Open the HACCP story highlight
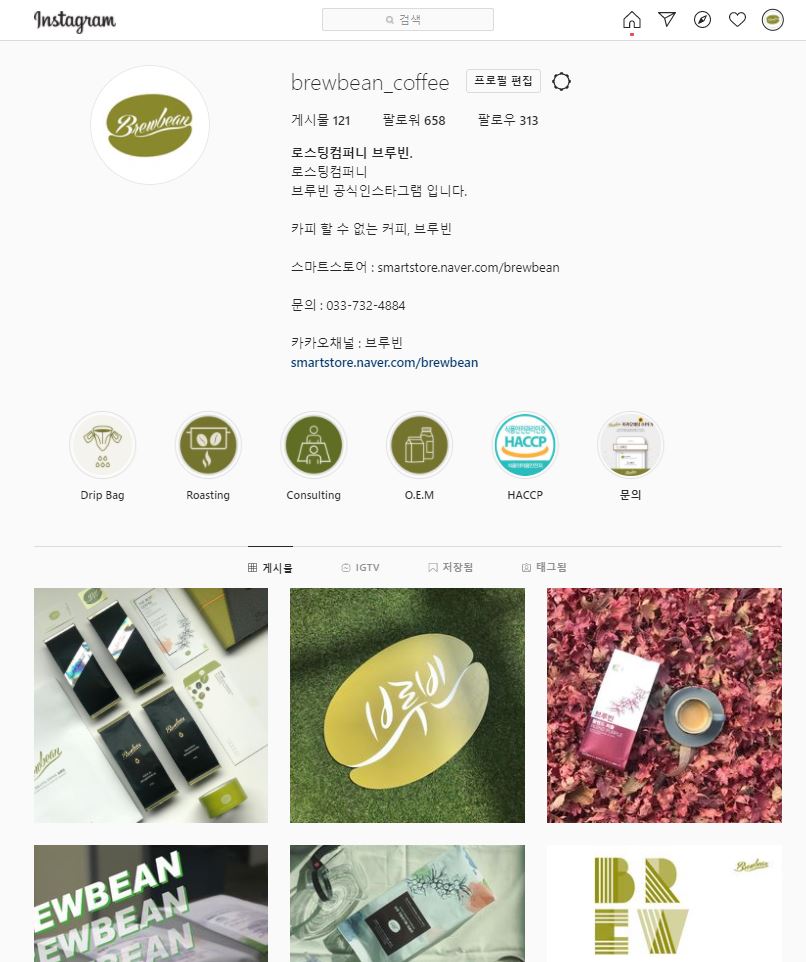The image size is (806, 962). pyautogui.click(x=525, y=445)
